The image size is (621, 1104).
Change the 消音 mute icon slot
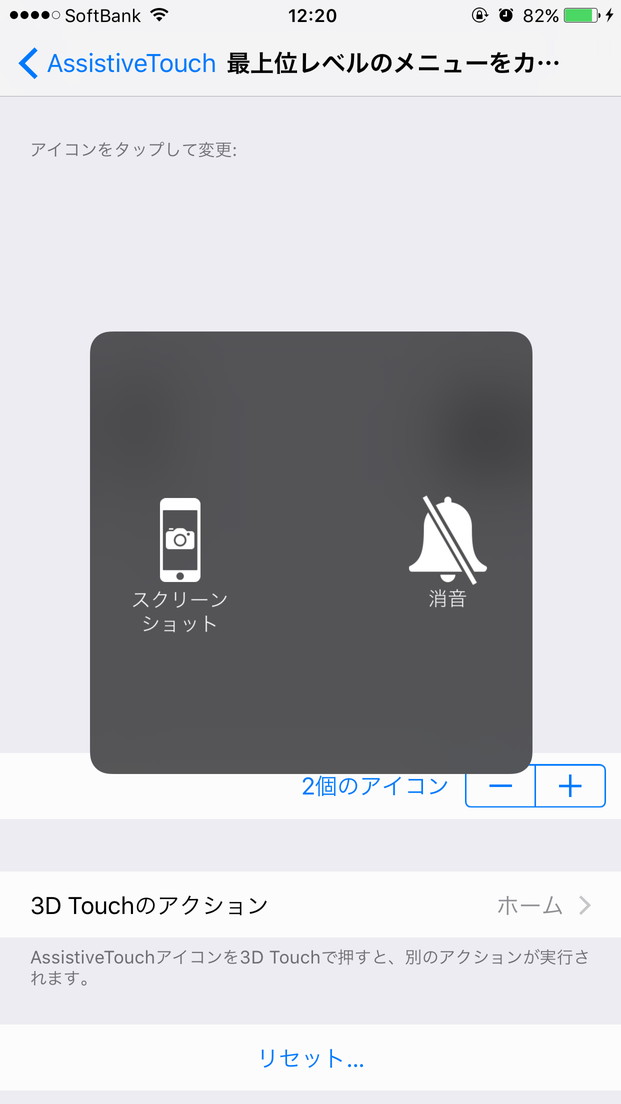447,550
